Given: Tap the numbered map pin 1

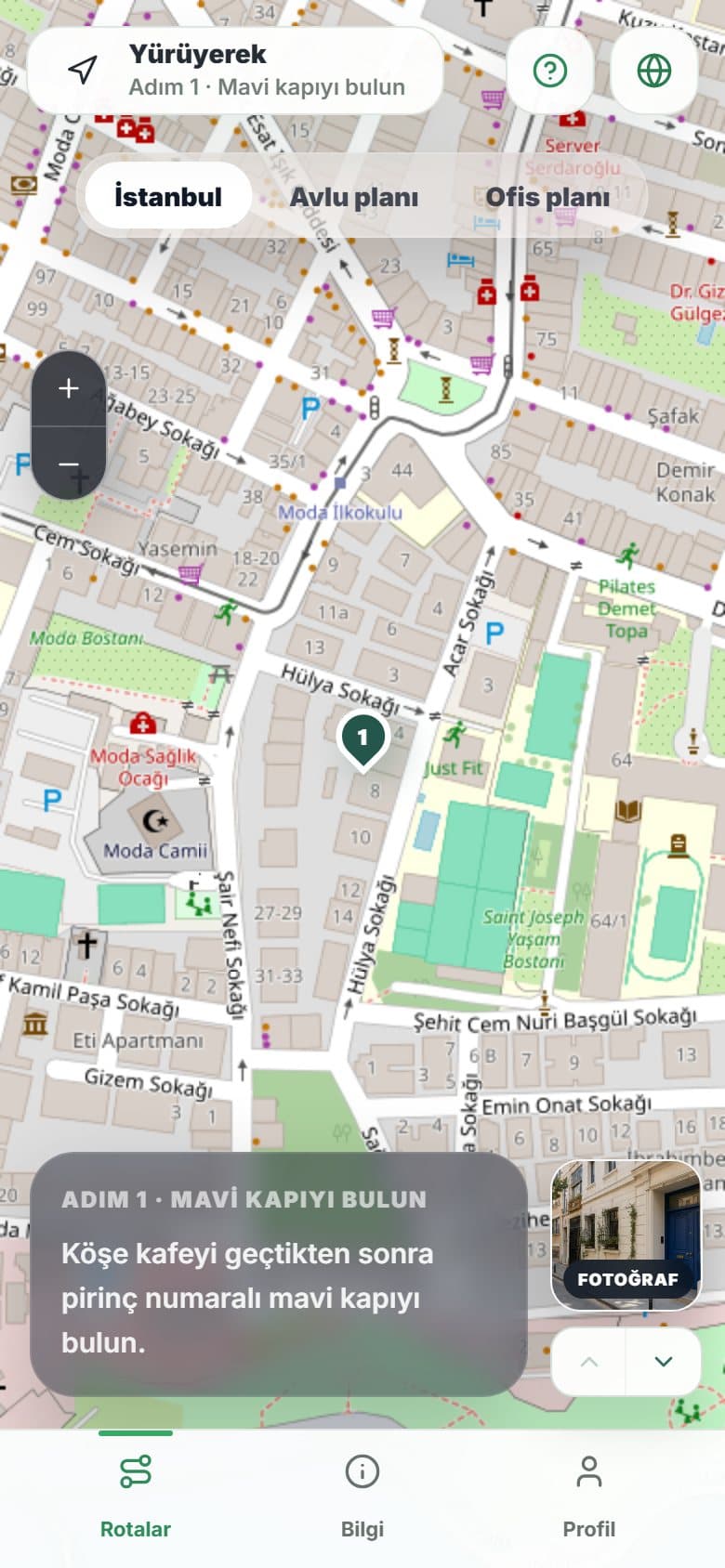Looking at the screenshot, I should click(362, 740).
